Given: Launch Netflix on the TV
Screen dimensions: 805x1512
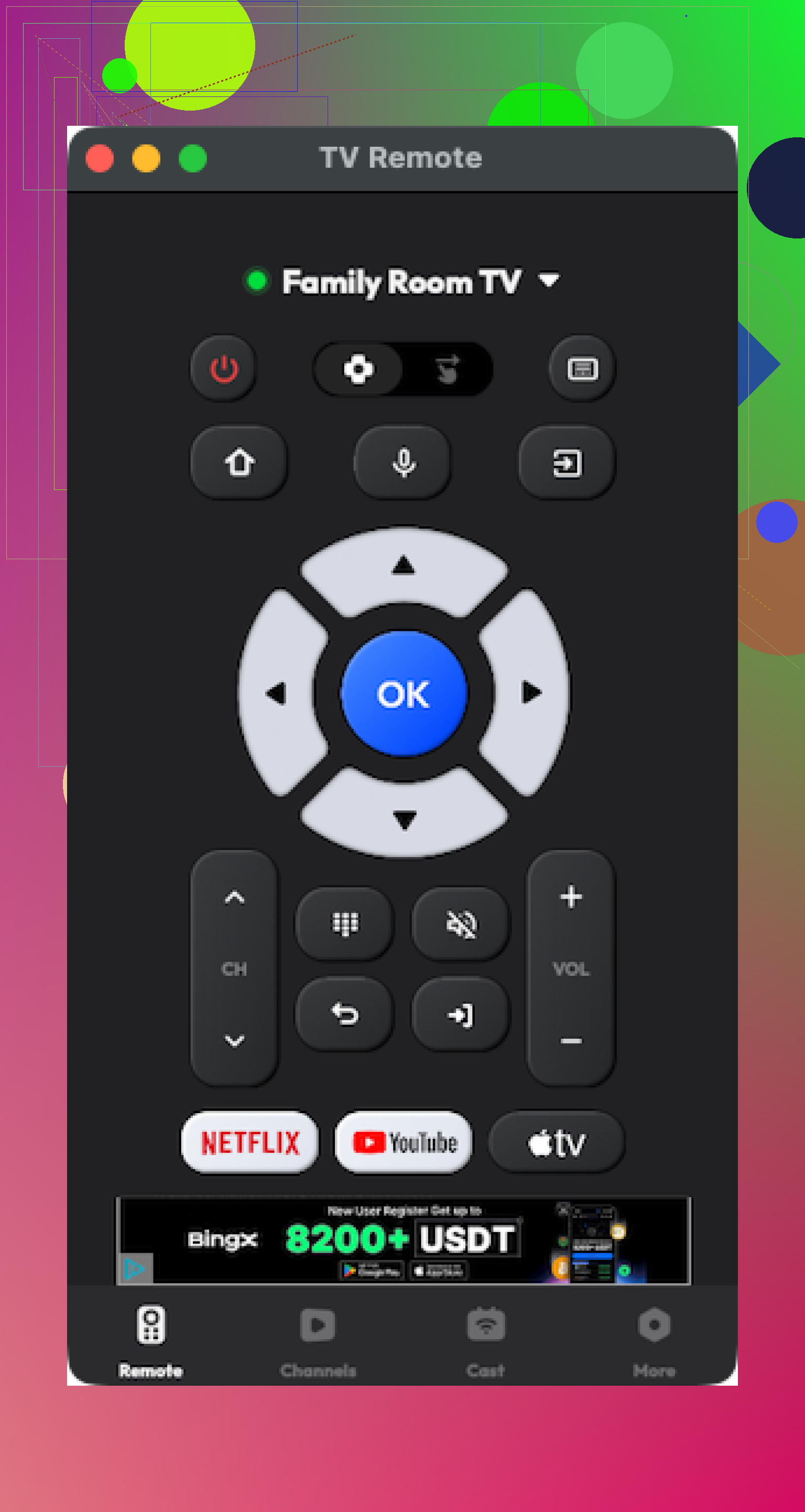Looking at the screenshot, I should [x=250, y=1142].
